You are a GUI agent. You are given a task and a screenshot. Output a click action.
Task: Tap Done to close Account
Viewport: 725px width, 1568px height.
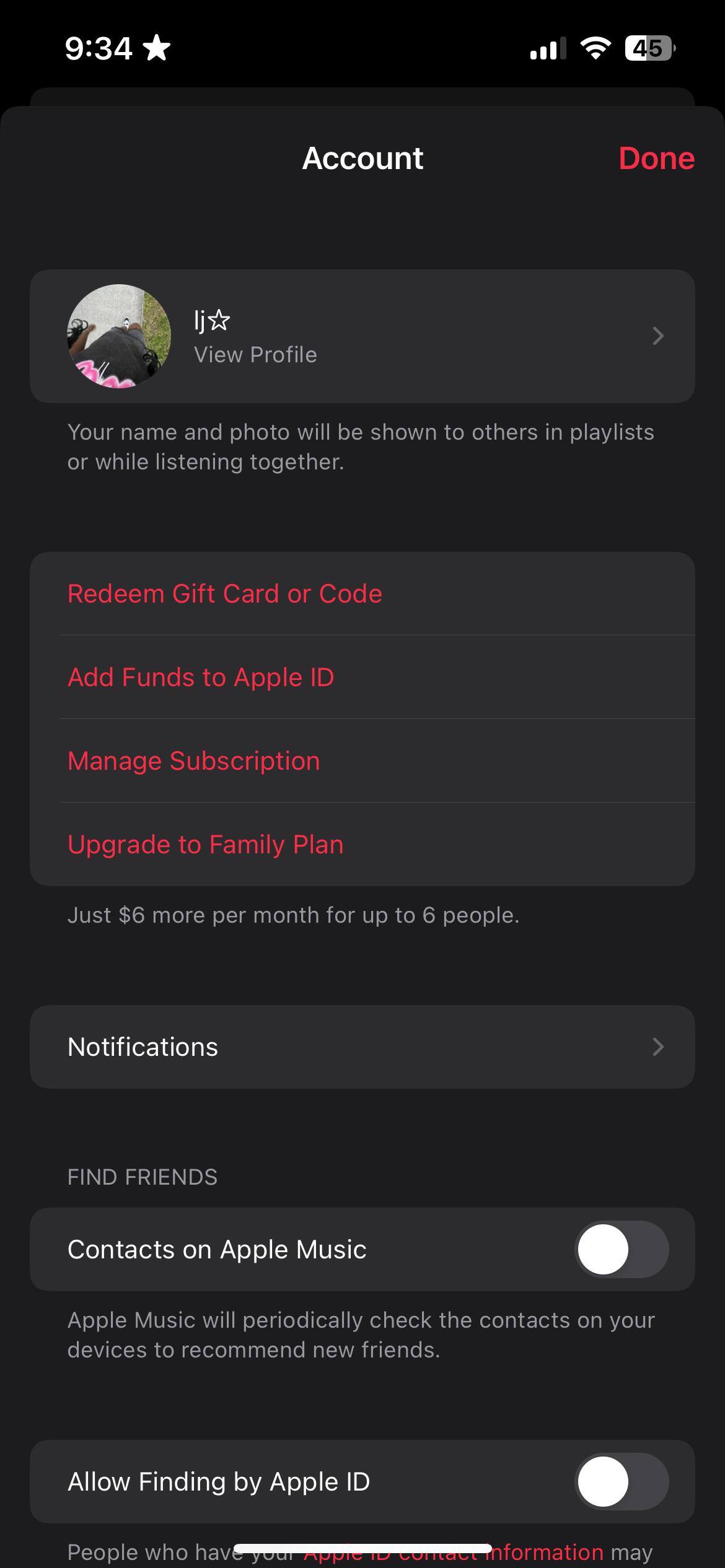pyautogui.click(x=656, y=159)
